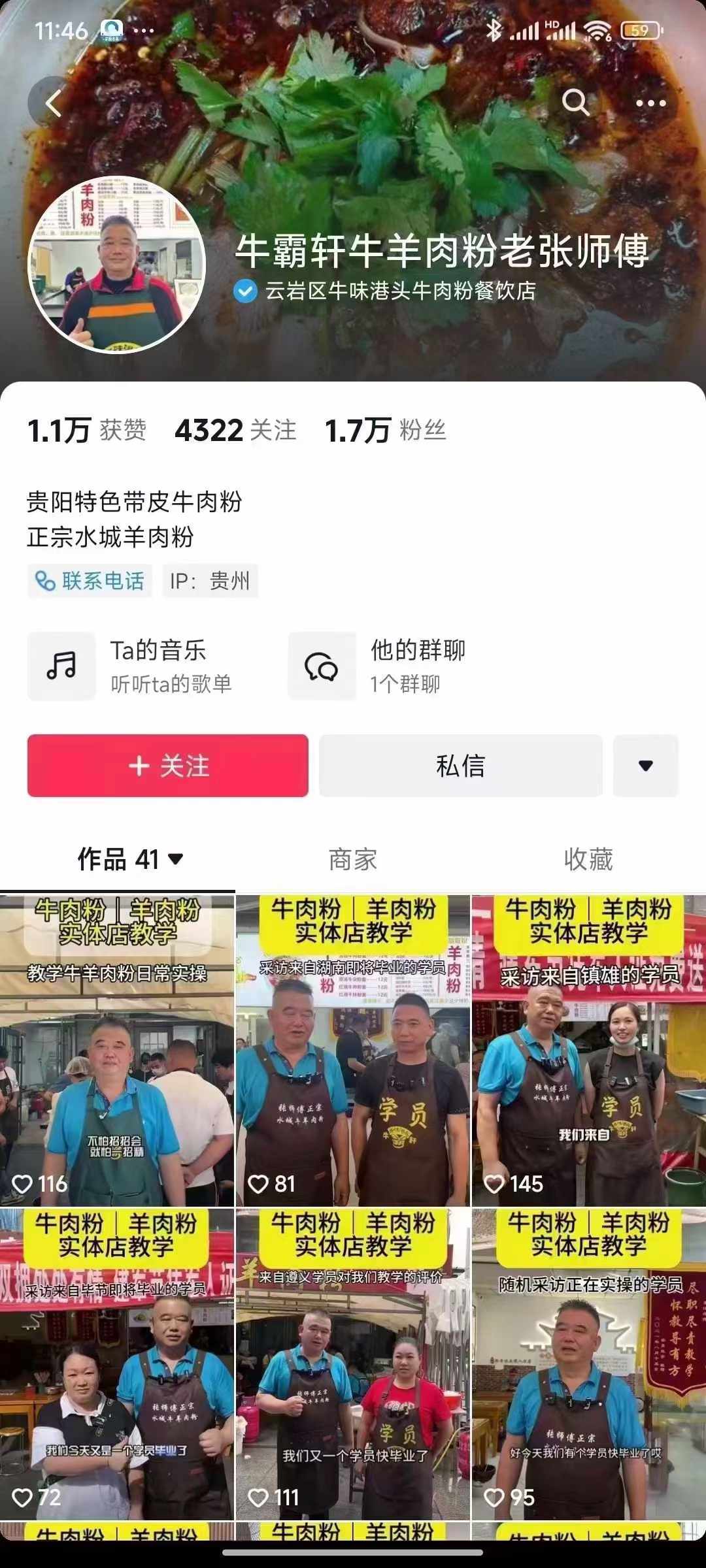Click the red 关注 follow button
Image resolution: width=706 pixels, height=1568 pixels.
click(167, 766)
